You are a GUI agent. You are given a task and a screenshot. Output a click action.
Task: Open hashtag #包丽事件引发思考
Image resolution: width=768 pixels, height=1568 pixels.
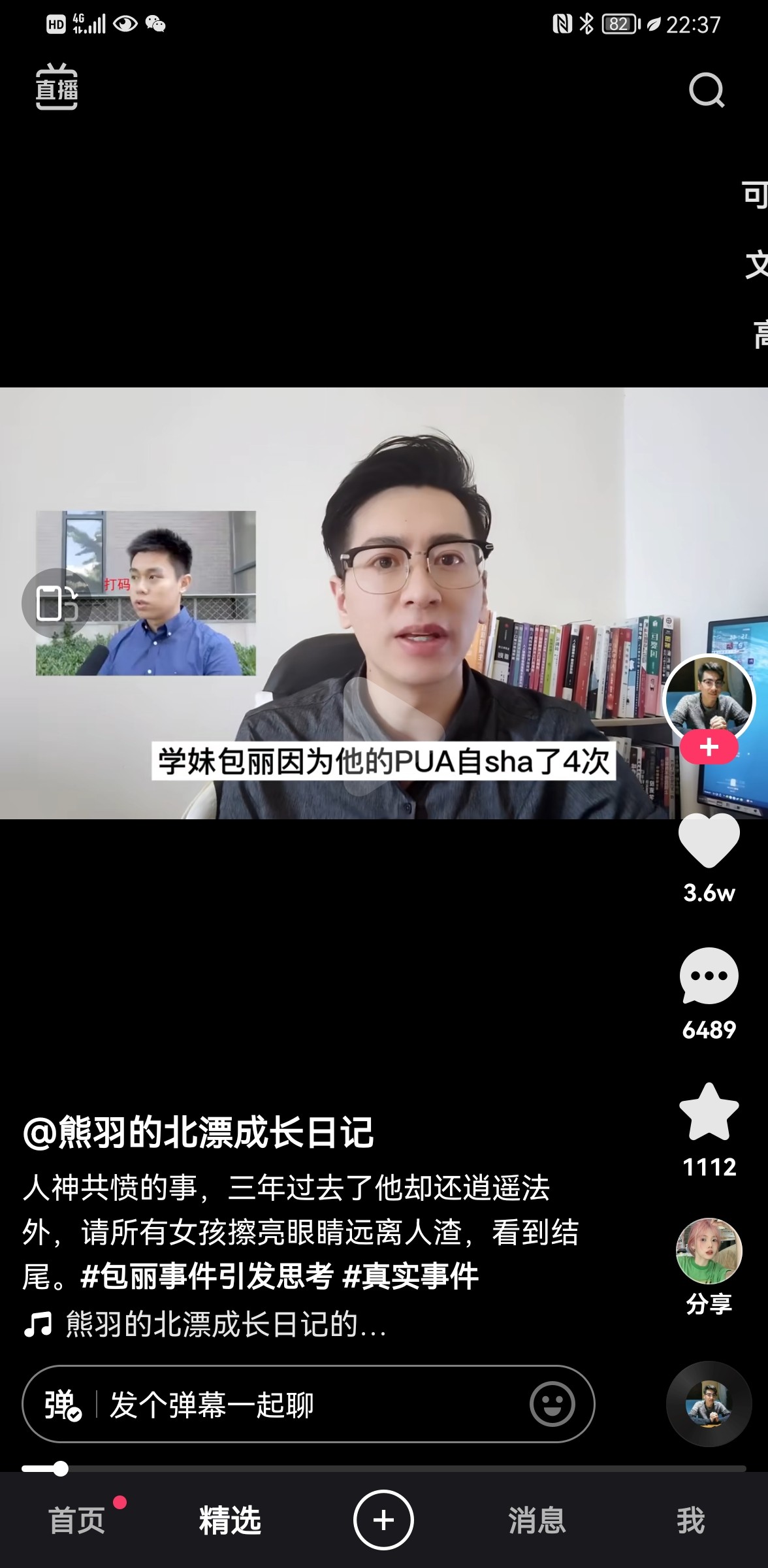tap(206, 1276)
